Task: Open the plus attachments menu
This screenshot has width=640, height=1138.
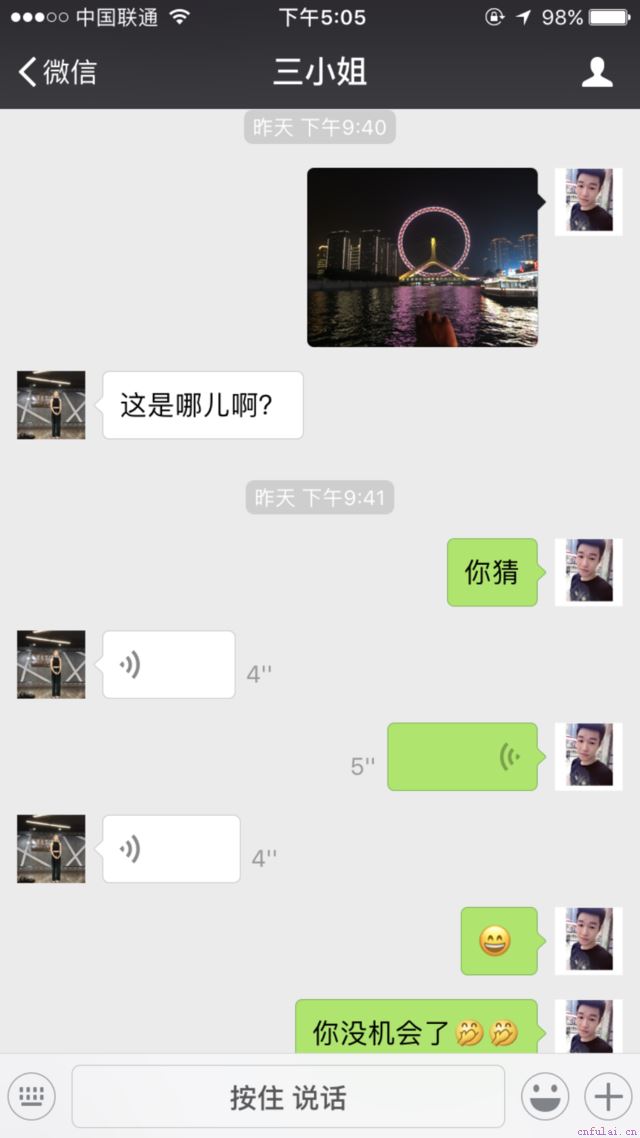Action: [608, 1097]
